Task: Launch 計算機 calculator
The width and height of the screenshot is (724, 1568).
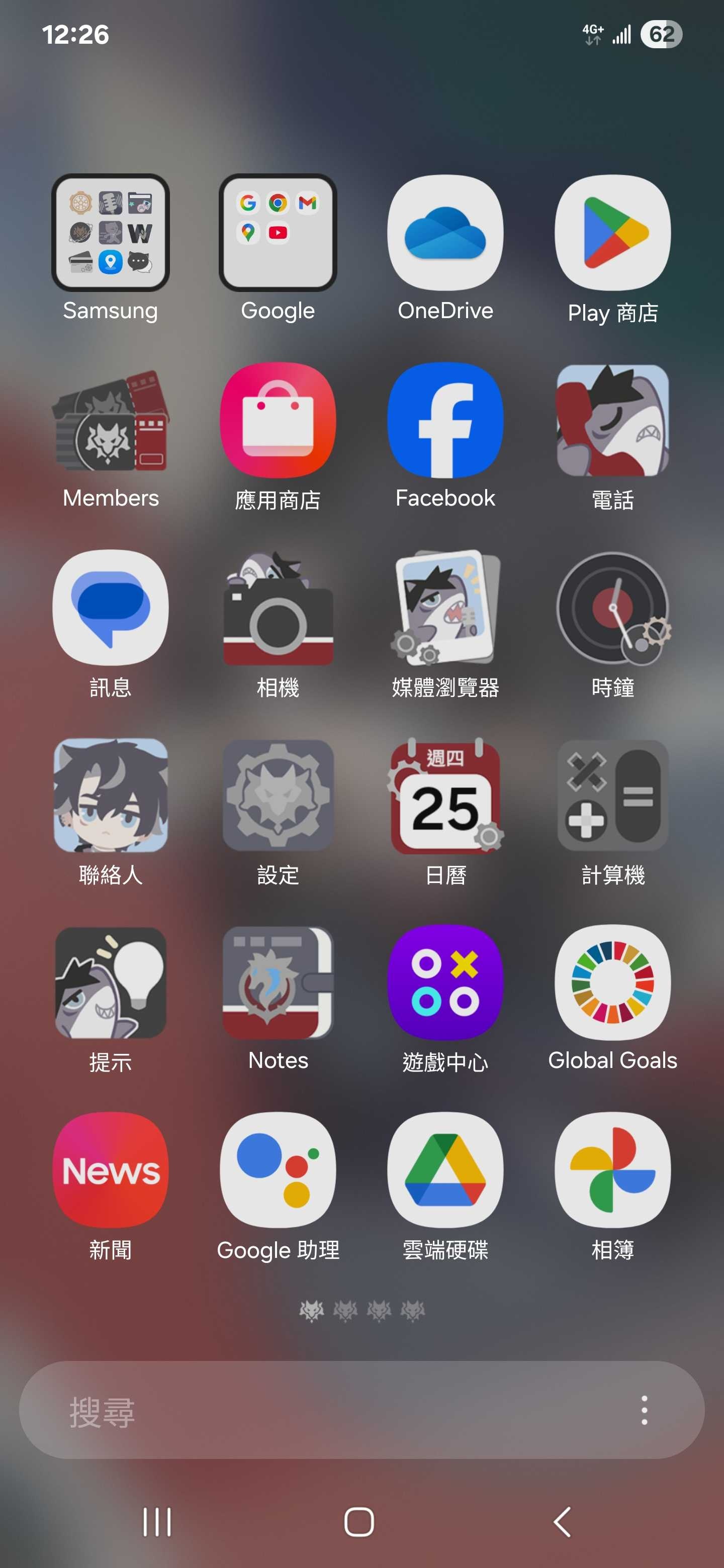Action: click(x=612, y=796)
